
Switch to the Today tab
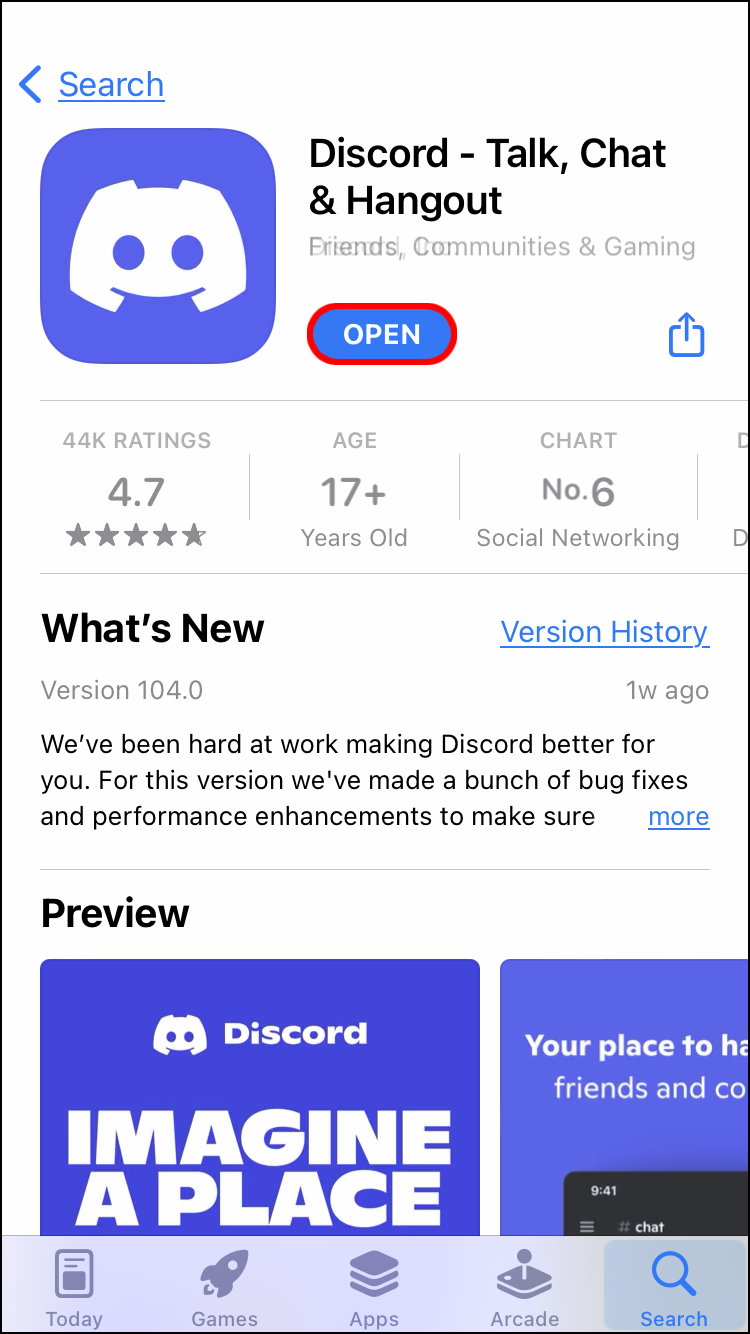point(74,1288)
